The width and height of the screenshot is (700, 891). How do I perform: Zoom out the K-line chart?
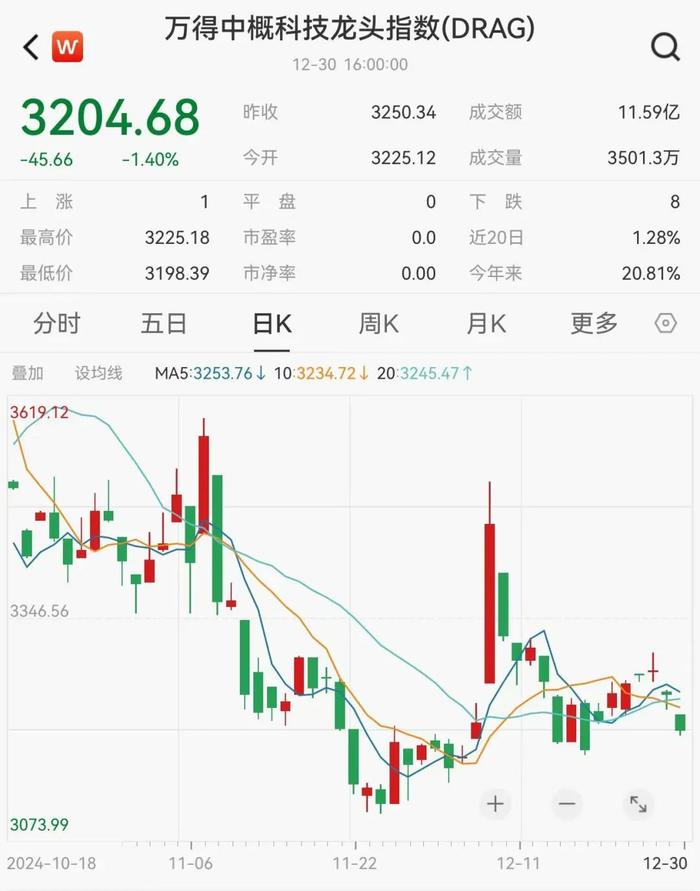567,803
